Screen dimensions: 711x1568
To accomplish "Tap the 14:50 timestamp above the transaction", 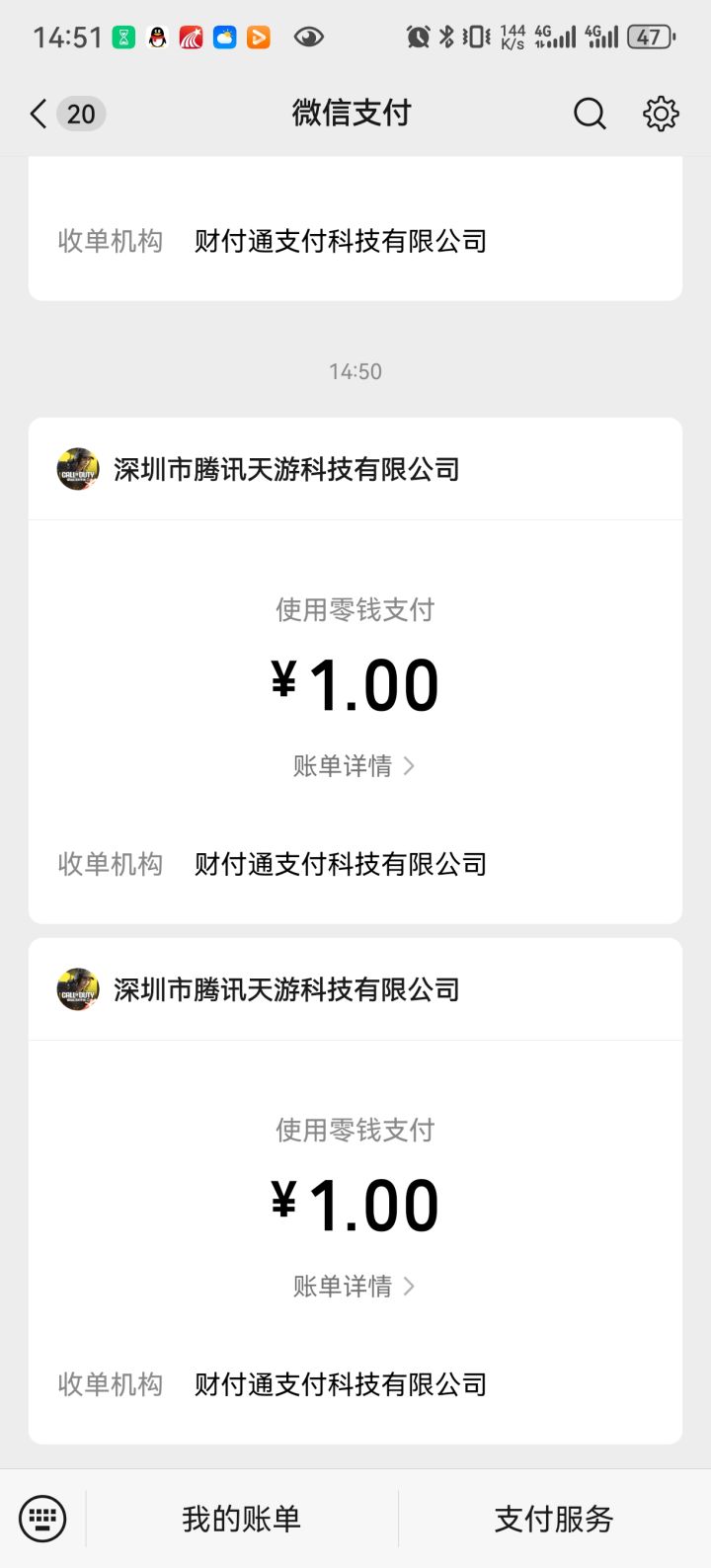I will click(355, 371).
